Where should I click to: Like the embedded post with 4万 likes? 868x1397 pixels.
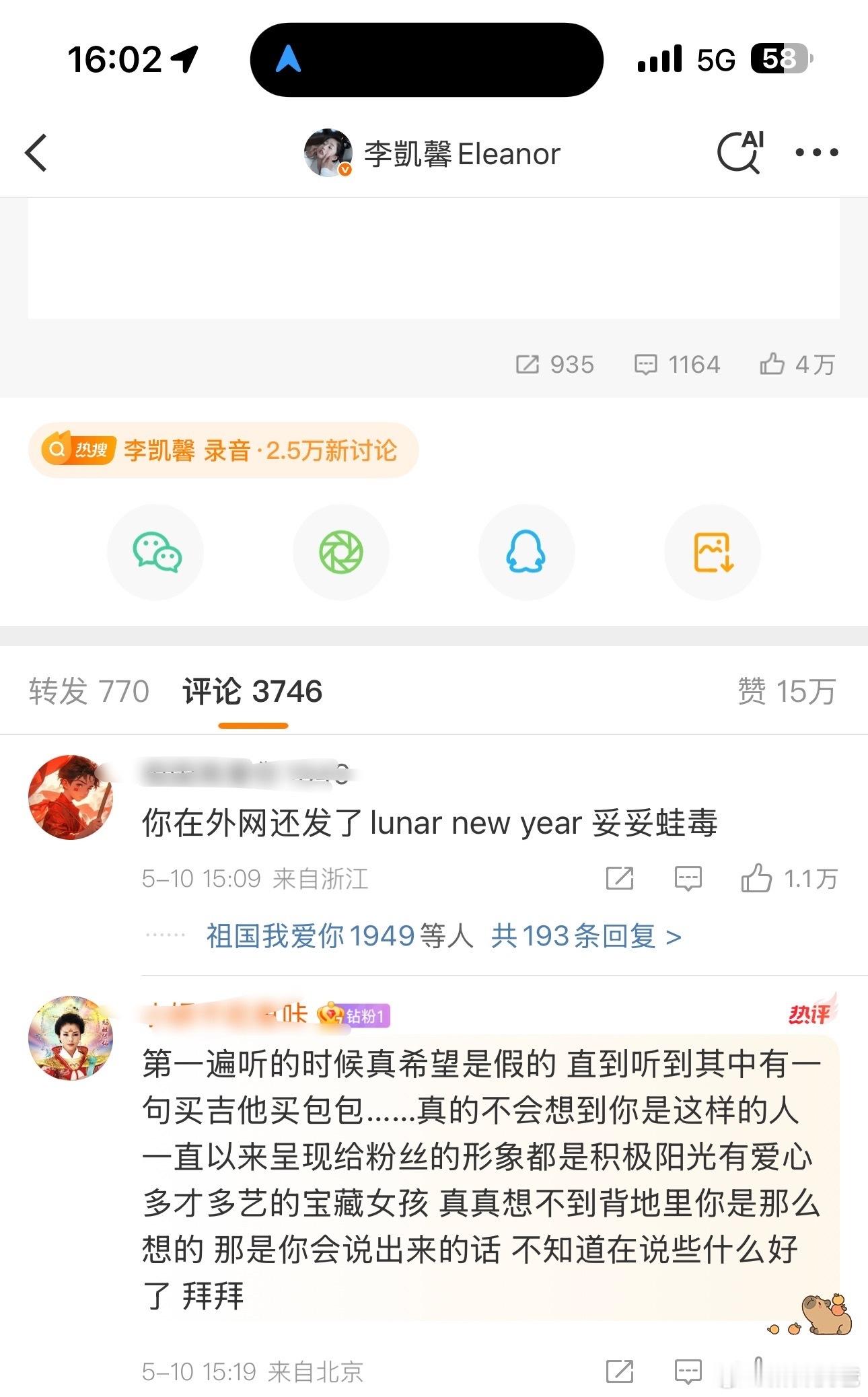(x=796, y=364)
